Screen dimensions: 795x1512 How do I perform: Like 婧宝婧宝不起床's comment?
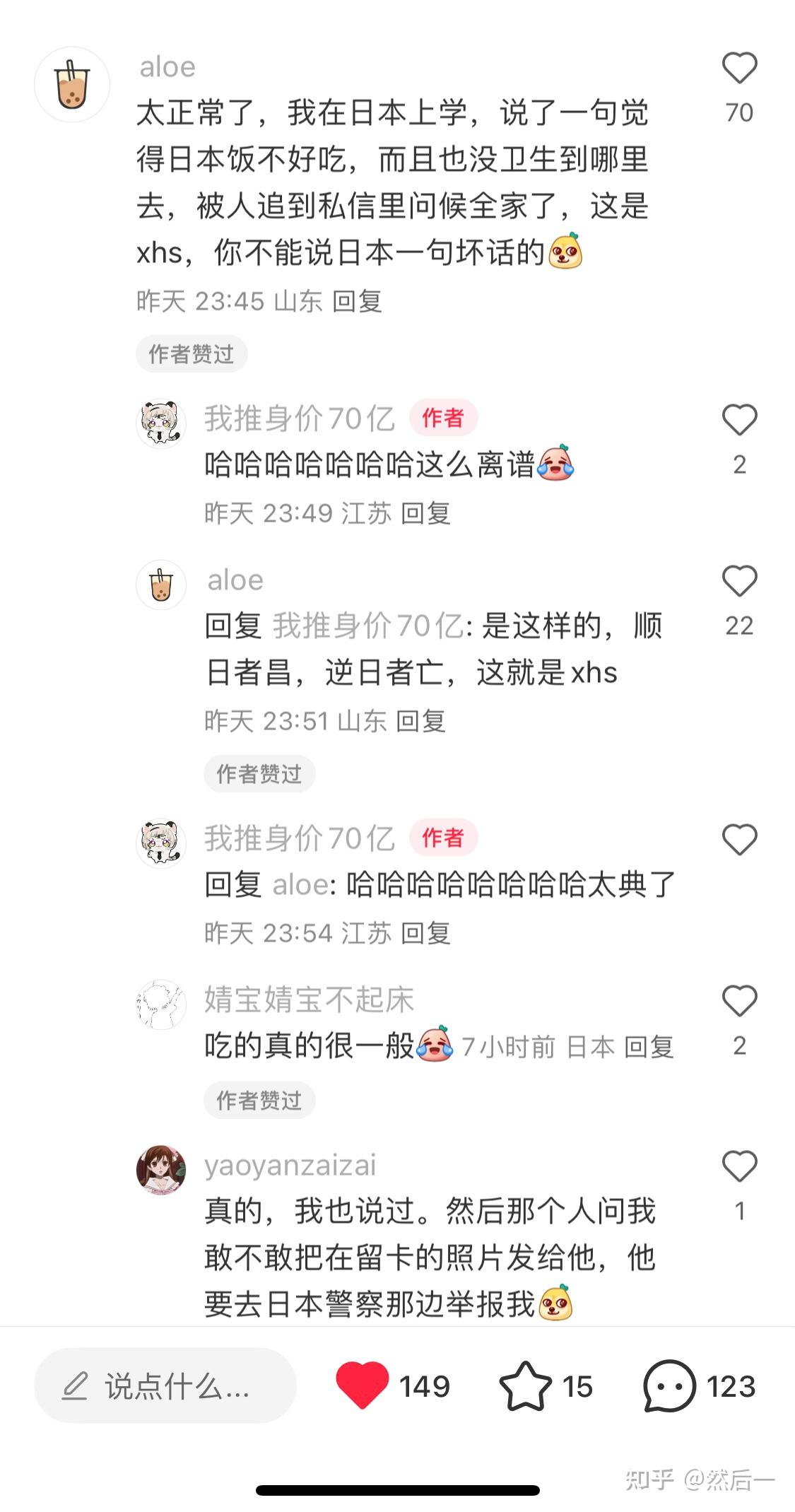[739, 1002]
